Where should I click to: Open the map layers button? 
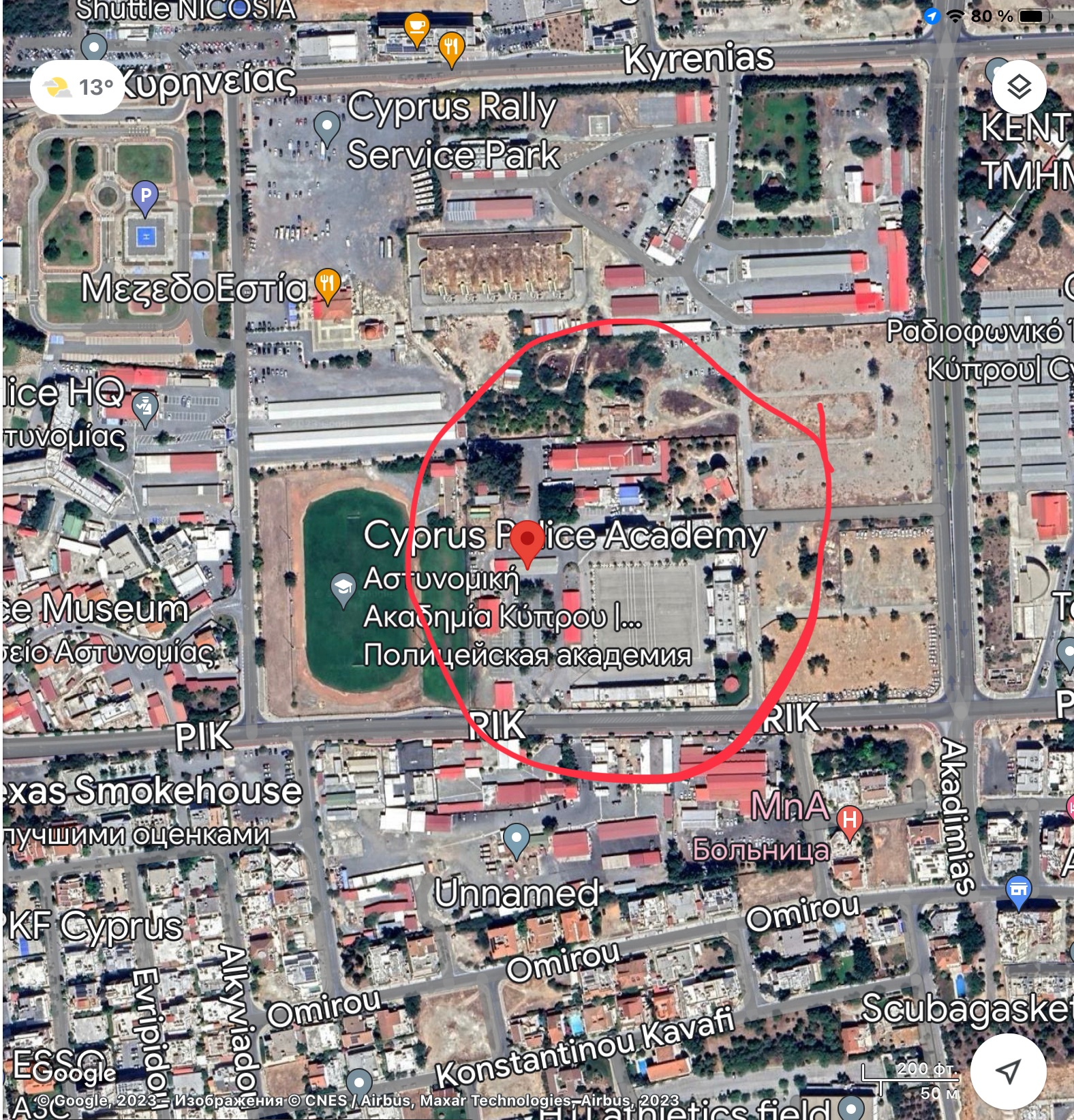pos(1019,87)
